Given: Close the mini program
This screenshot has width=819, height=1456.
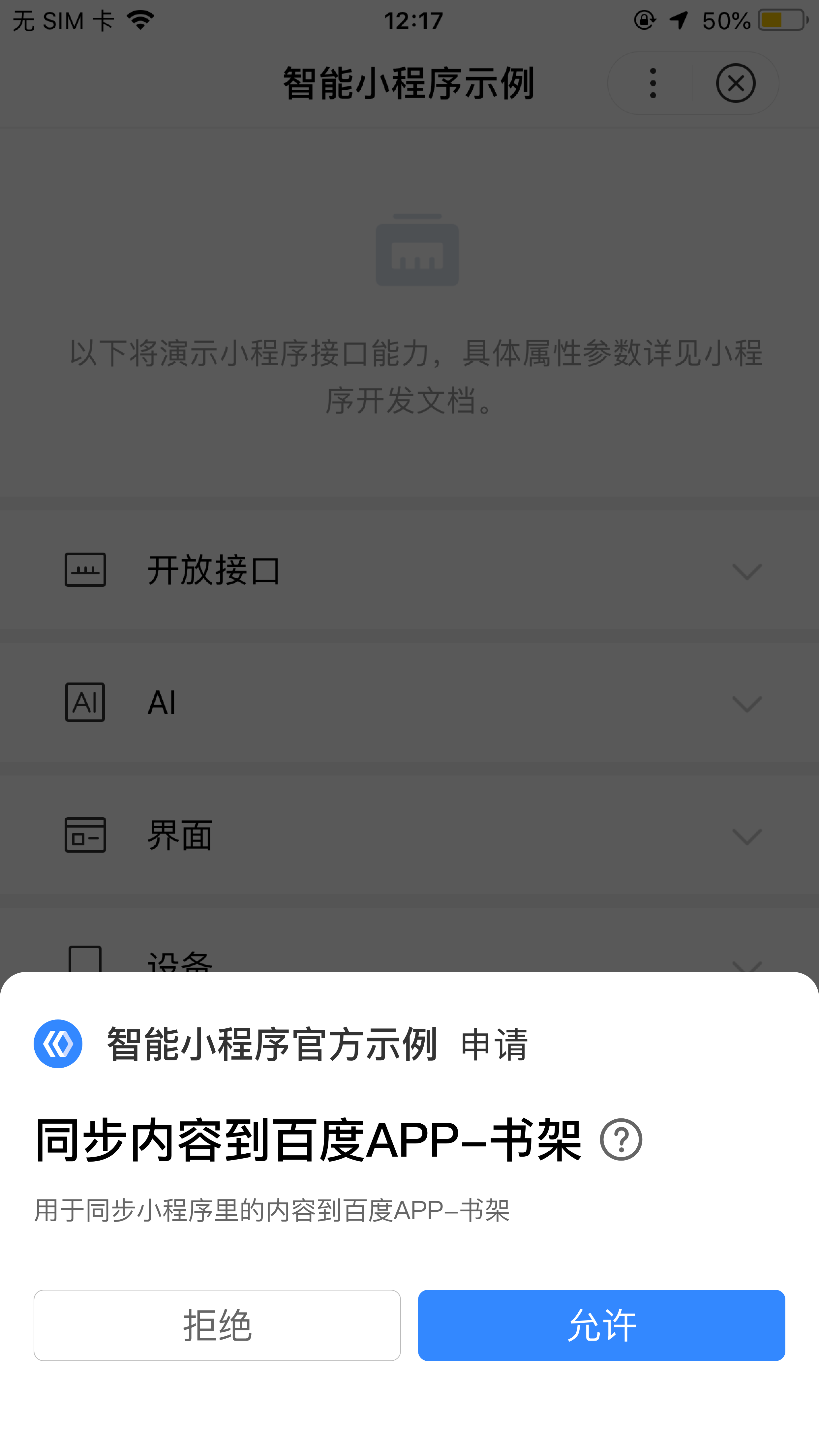Looking at the screenshot, I should point(735,84).
